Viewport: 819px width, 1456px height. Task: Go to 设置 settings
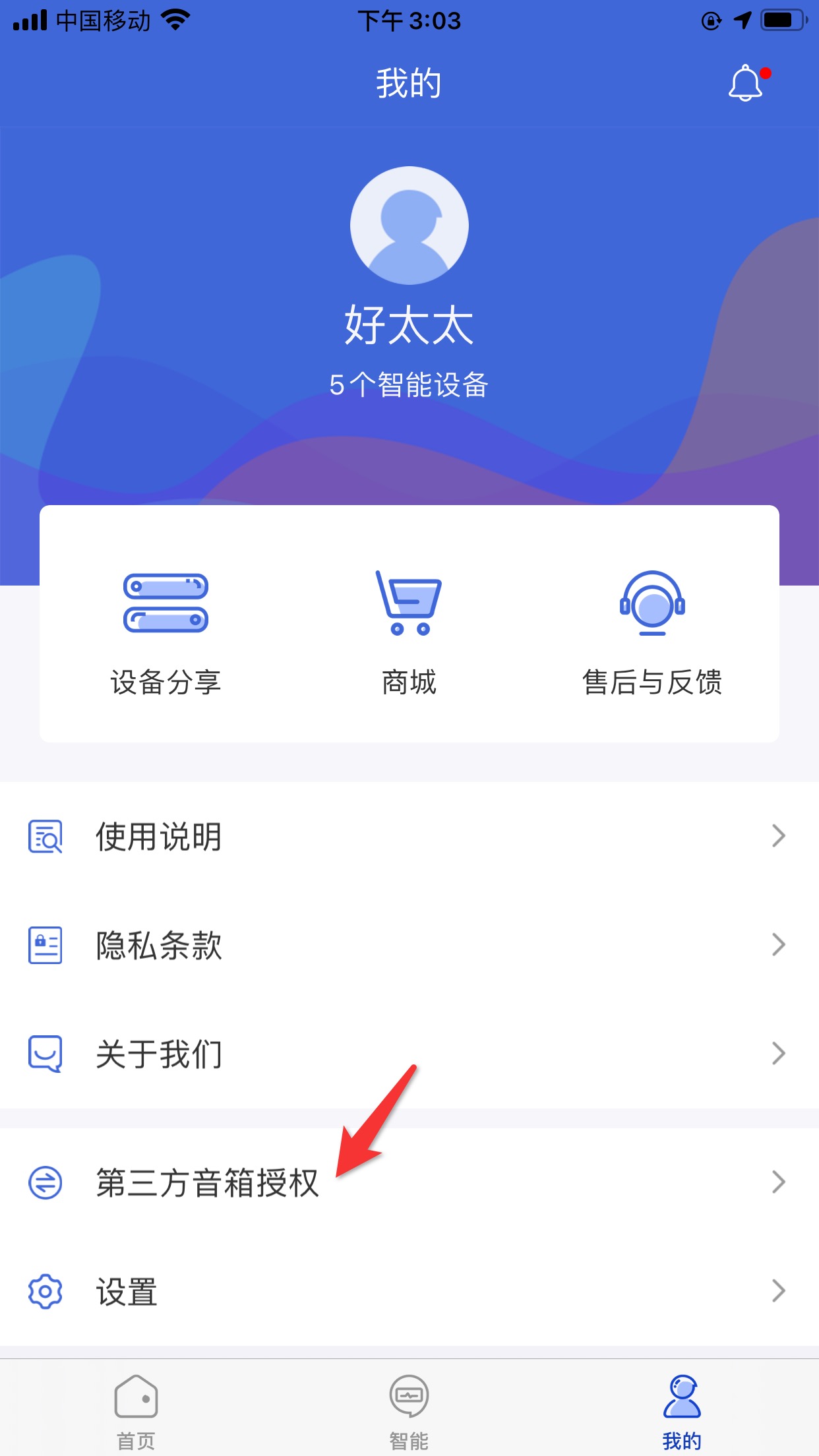[x=409, y=1291]
